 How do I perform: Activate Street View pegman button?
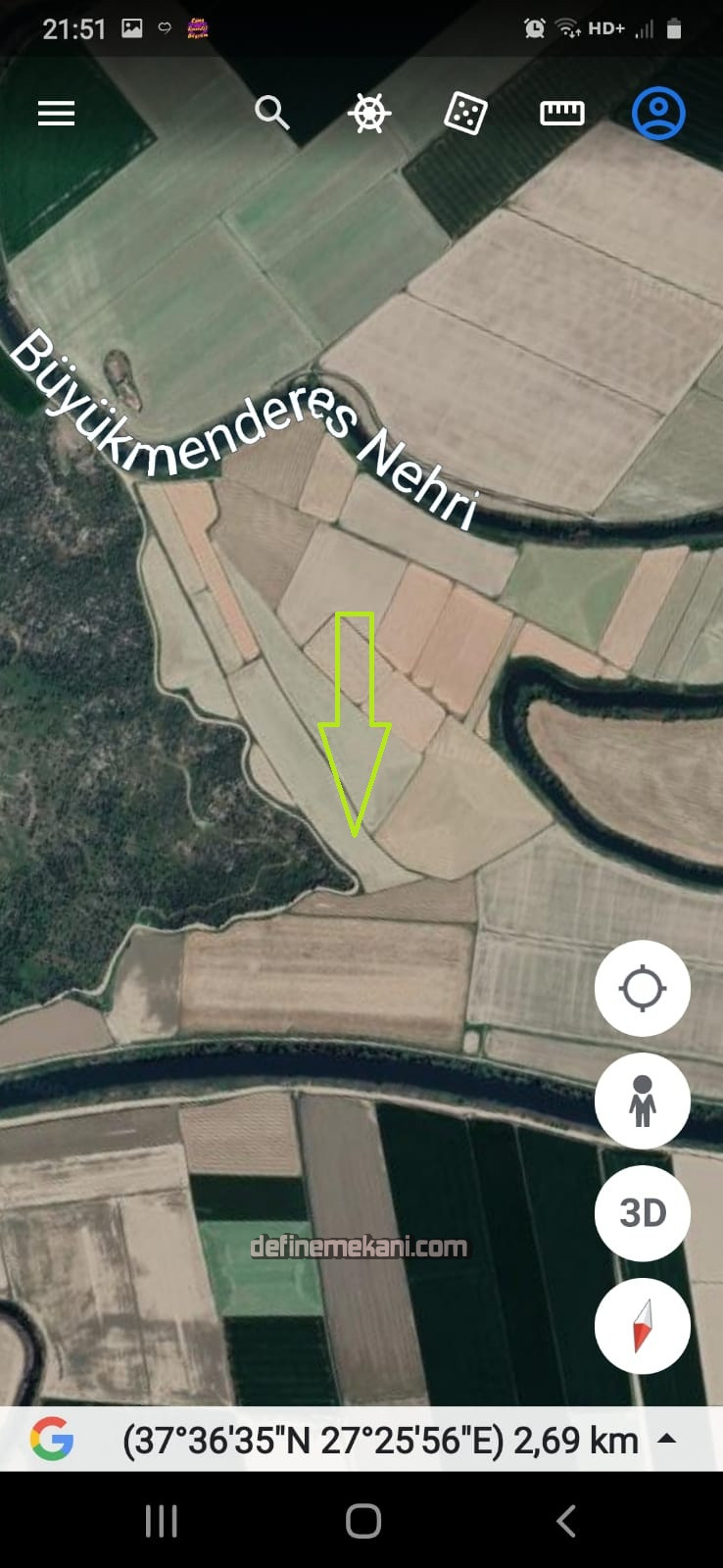coord(643,1101)
